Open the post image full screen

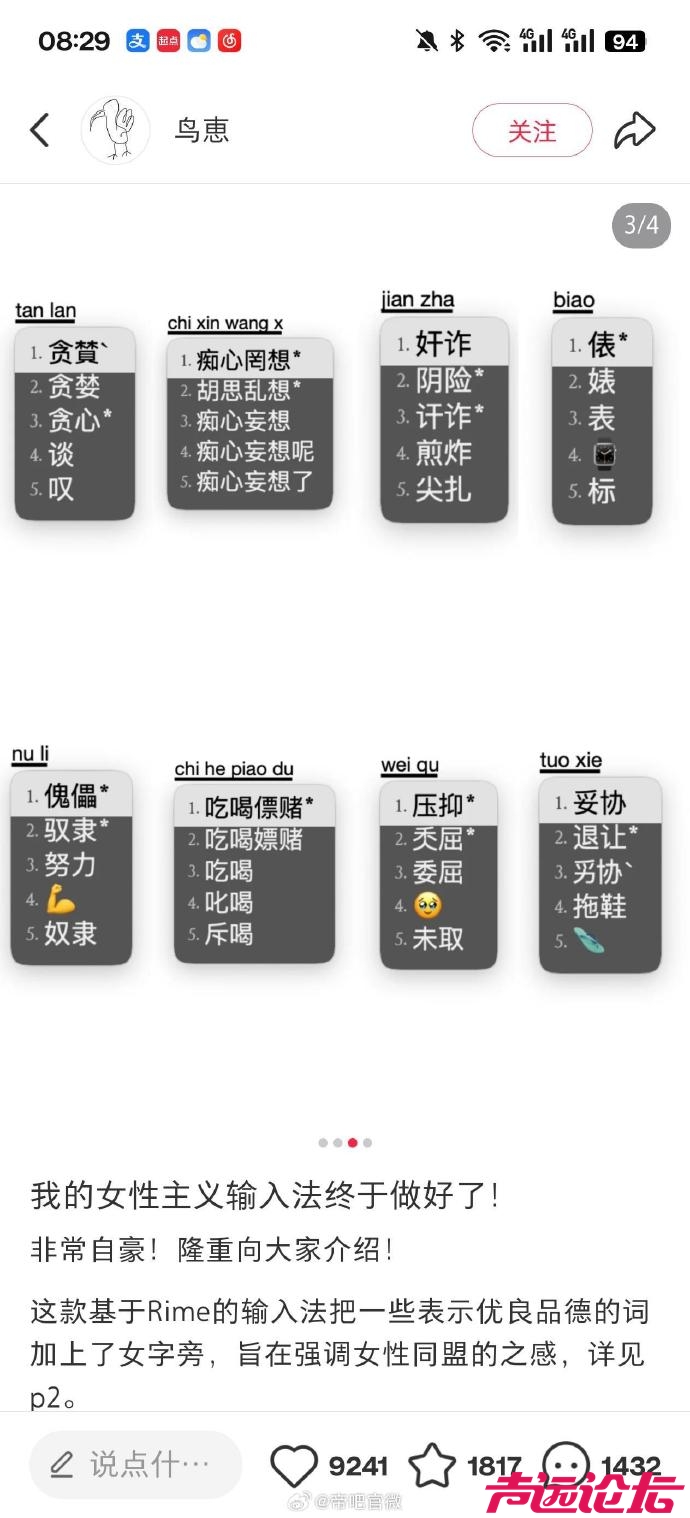coord(345,640)
